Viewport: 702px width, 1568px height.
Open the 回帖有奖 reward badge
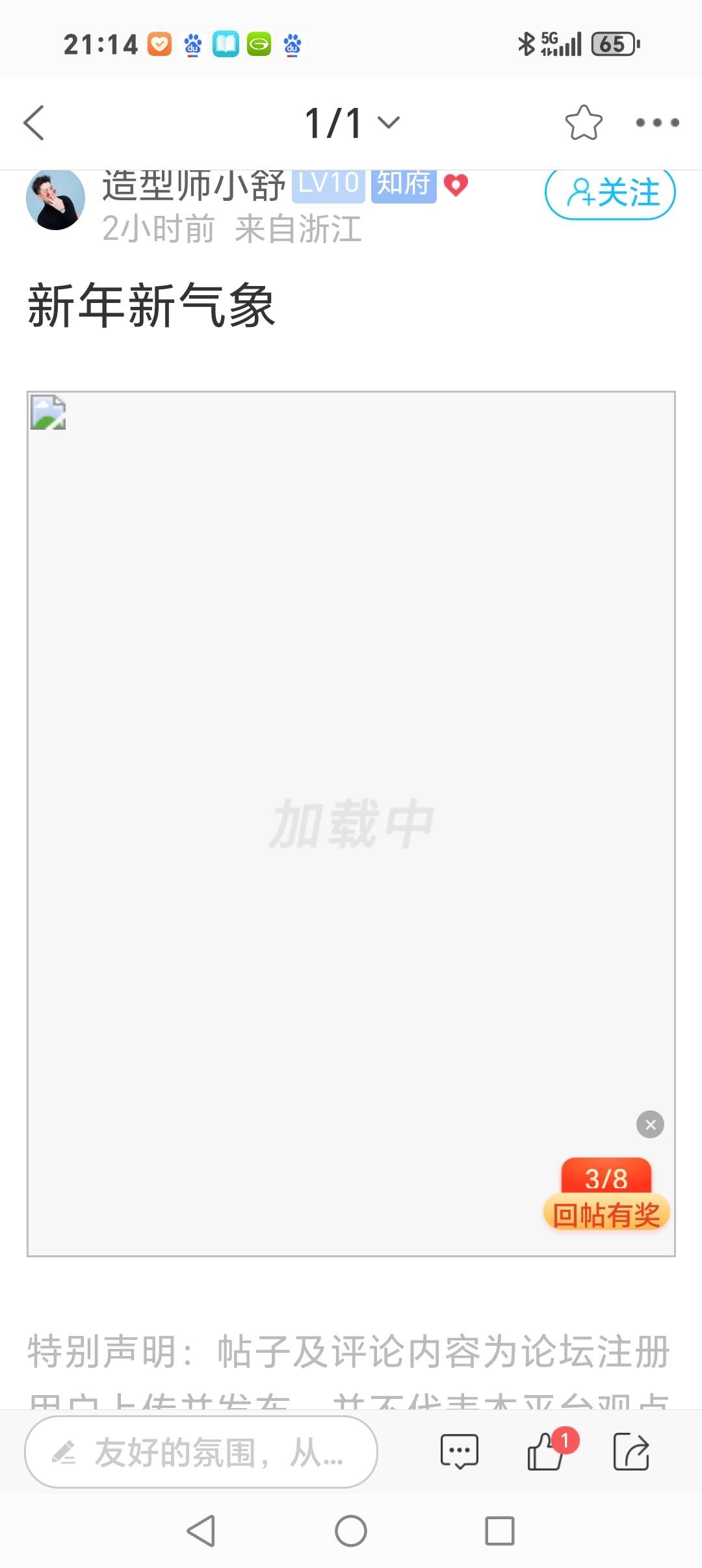tap(606, 1196)
